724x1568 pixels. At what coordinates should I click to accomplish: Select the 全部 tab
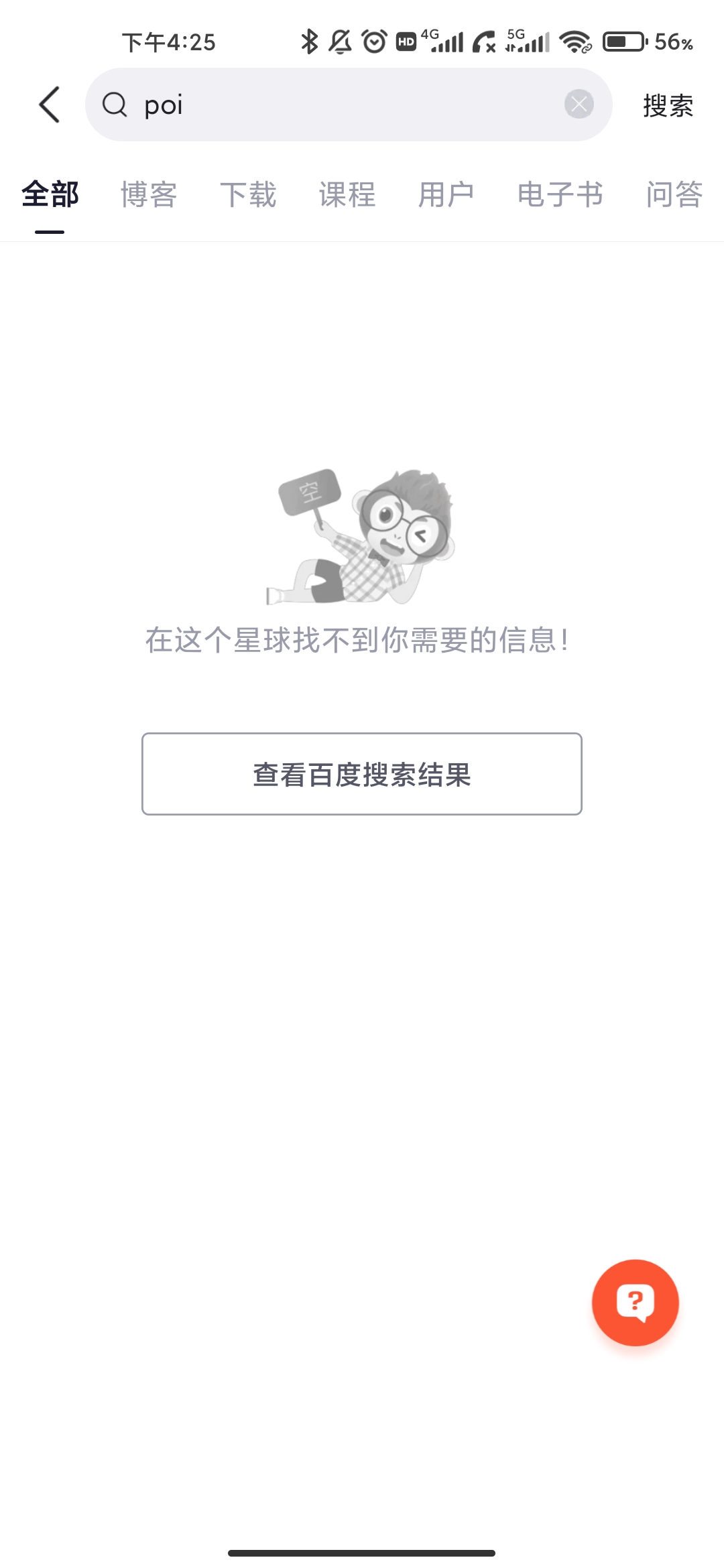[x=50, y=195]
